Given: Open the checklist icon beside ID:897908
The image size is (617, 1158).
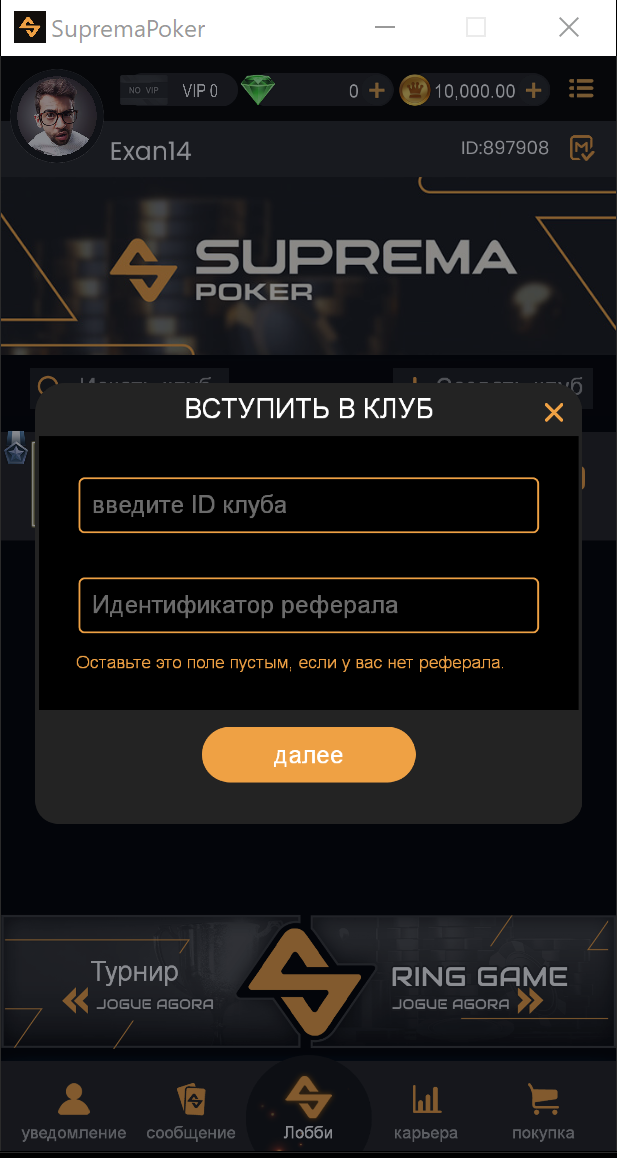Looking at the screenshot, I should (x=582, y=149).
